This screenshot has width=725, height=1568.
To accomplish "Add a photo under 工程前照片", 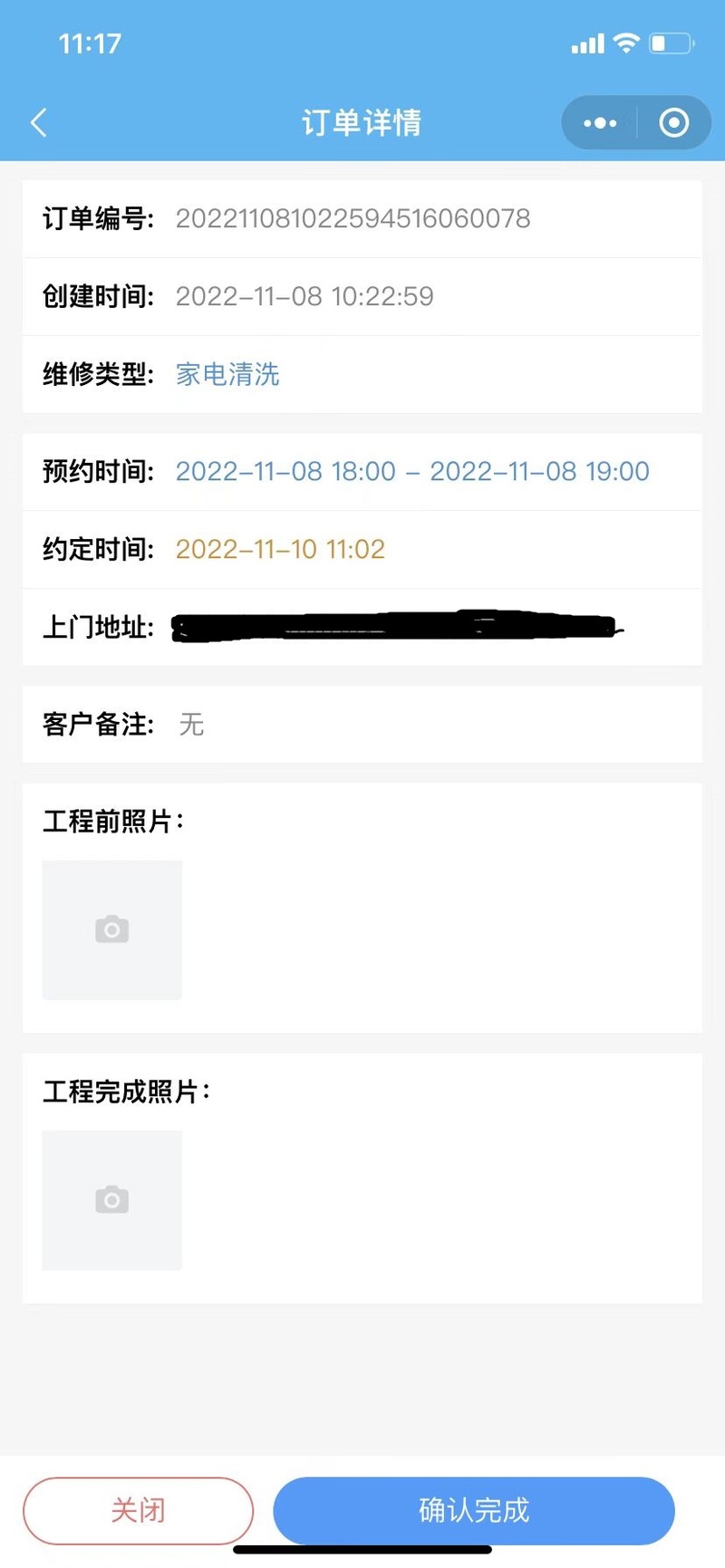I will [112, 929].
